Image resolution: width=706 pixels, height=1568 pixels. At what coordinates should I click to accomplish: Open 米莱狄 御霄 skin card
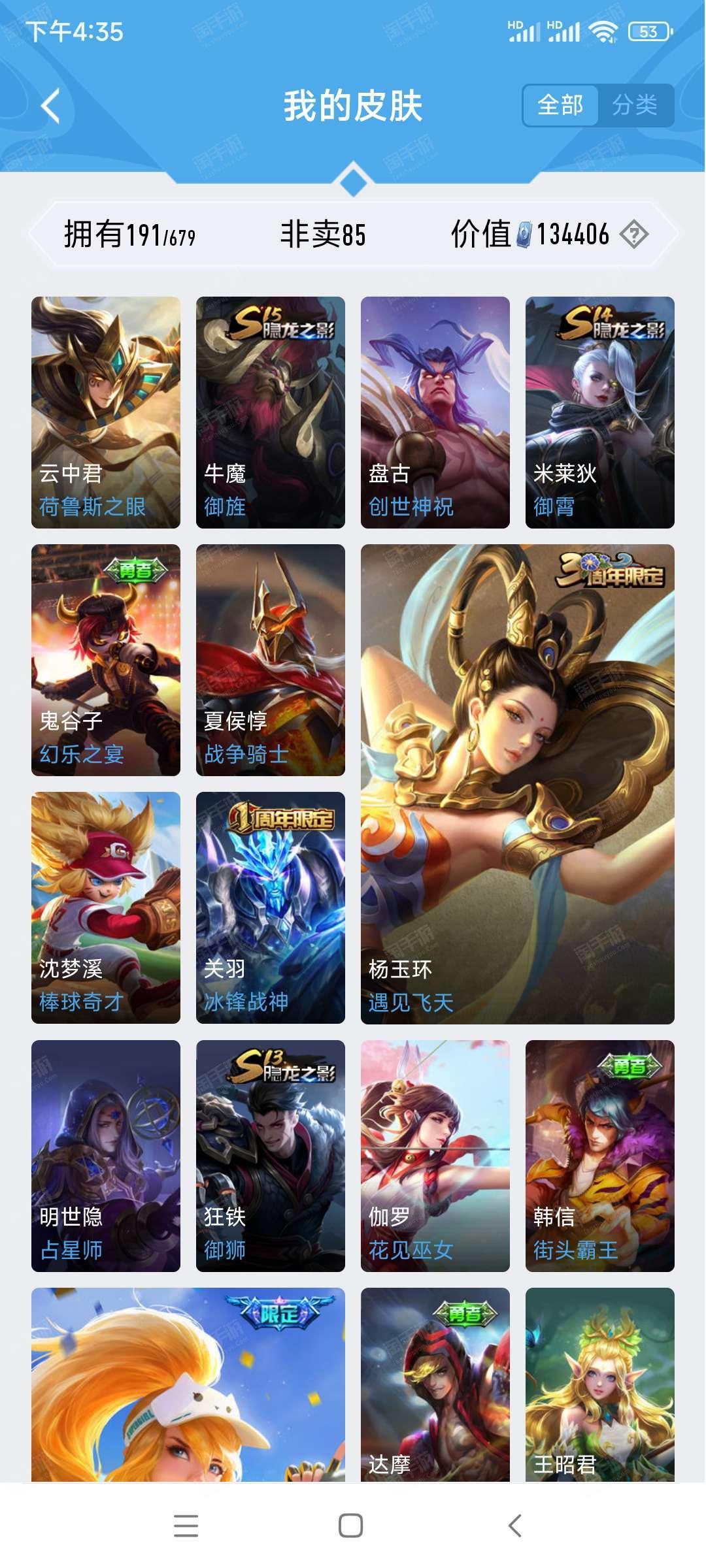tap(600, 412)
